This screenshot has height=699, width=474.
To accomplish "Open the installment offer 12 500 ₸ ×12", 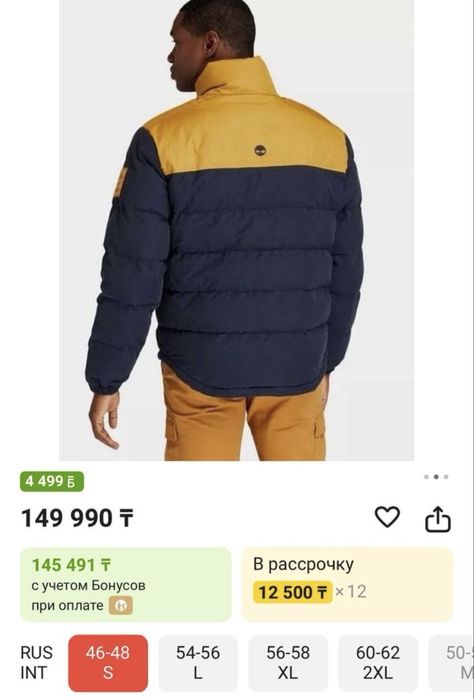I will (347, 584).
